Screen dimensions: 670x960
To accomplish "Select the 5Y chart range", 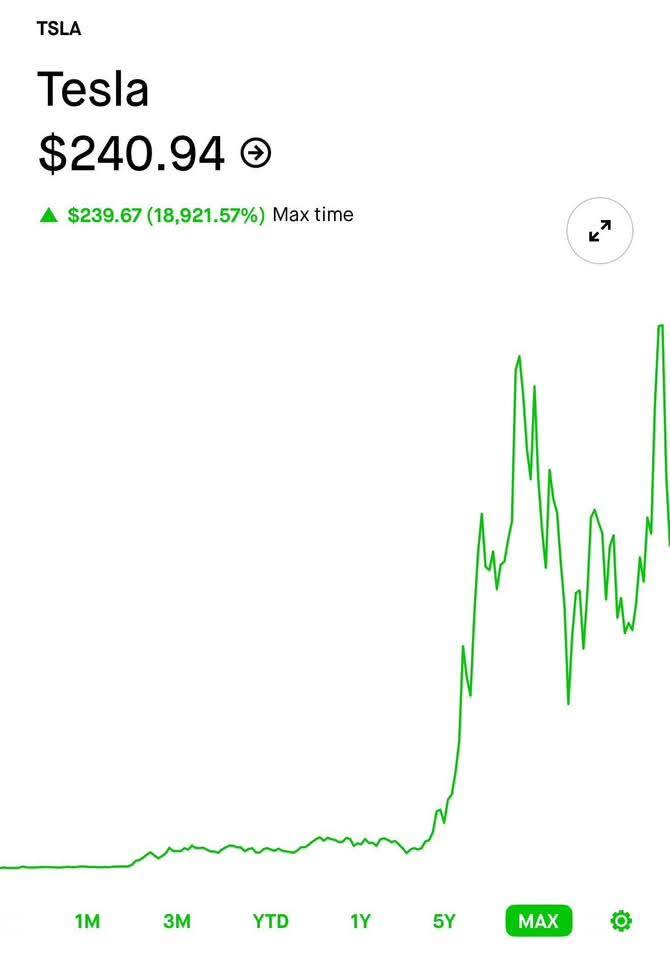I will click(444, 921).
